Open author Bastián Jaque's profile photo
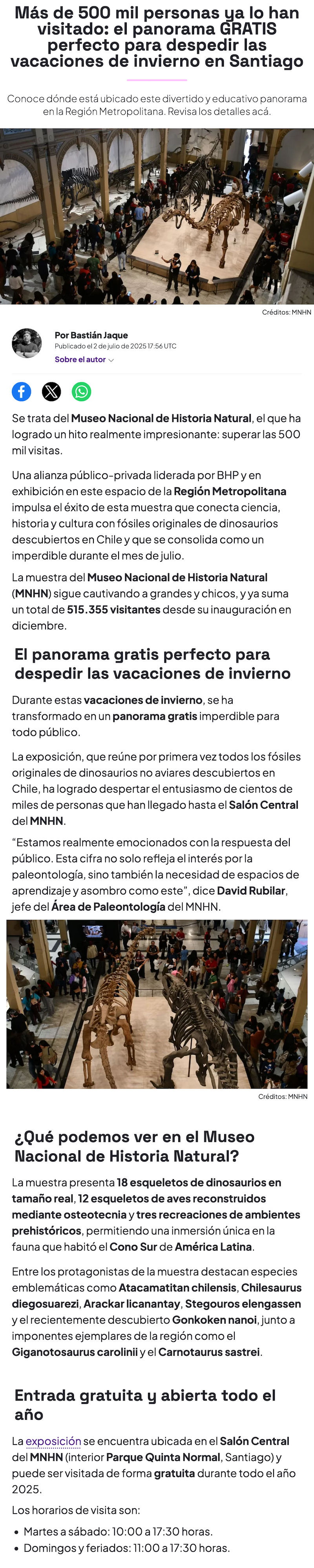Image resolution: width=314 pixels, height=1568 pixels. point(27,343)
